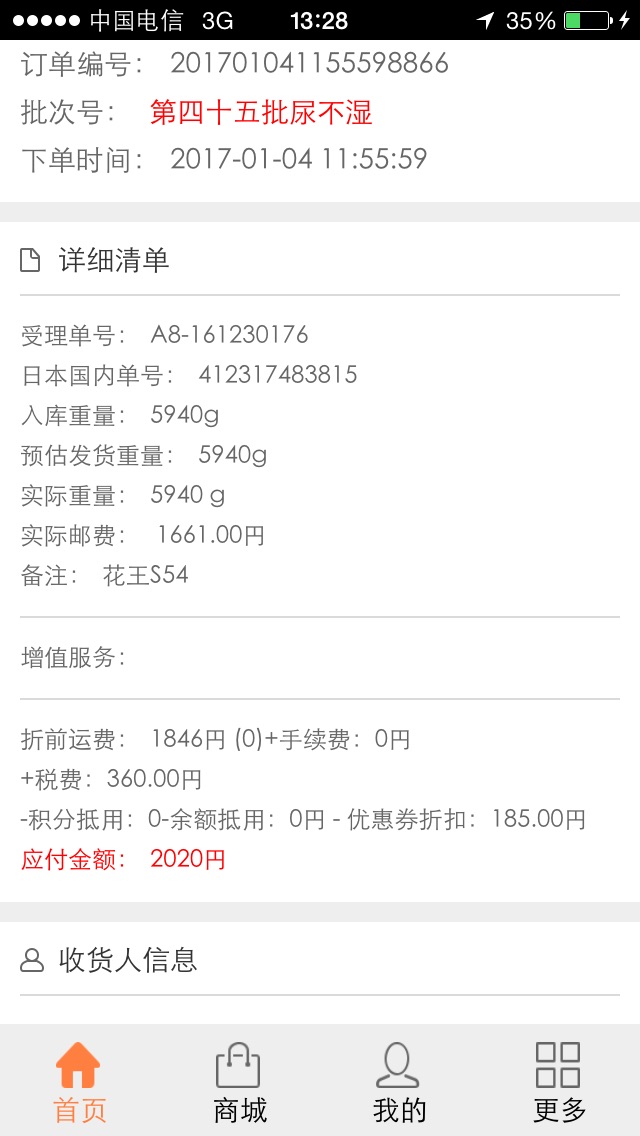
Task: Switch to the 首页 home tab
Action: pos(79,1082)
